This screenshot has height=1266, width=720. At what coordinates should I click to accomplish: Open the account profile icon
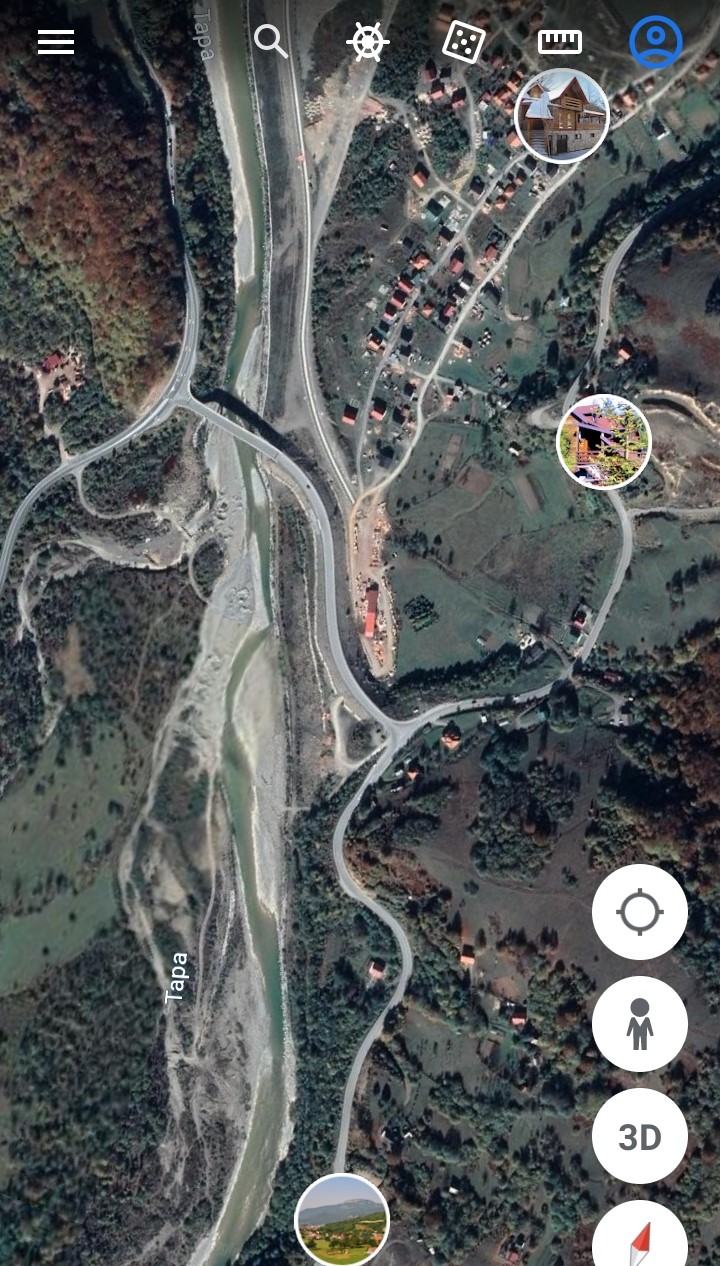click(656, 42)
